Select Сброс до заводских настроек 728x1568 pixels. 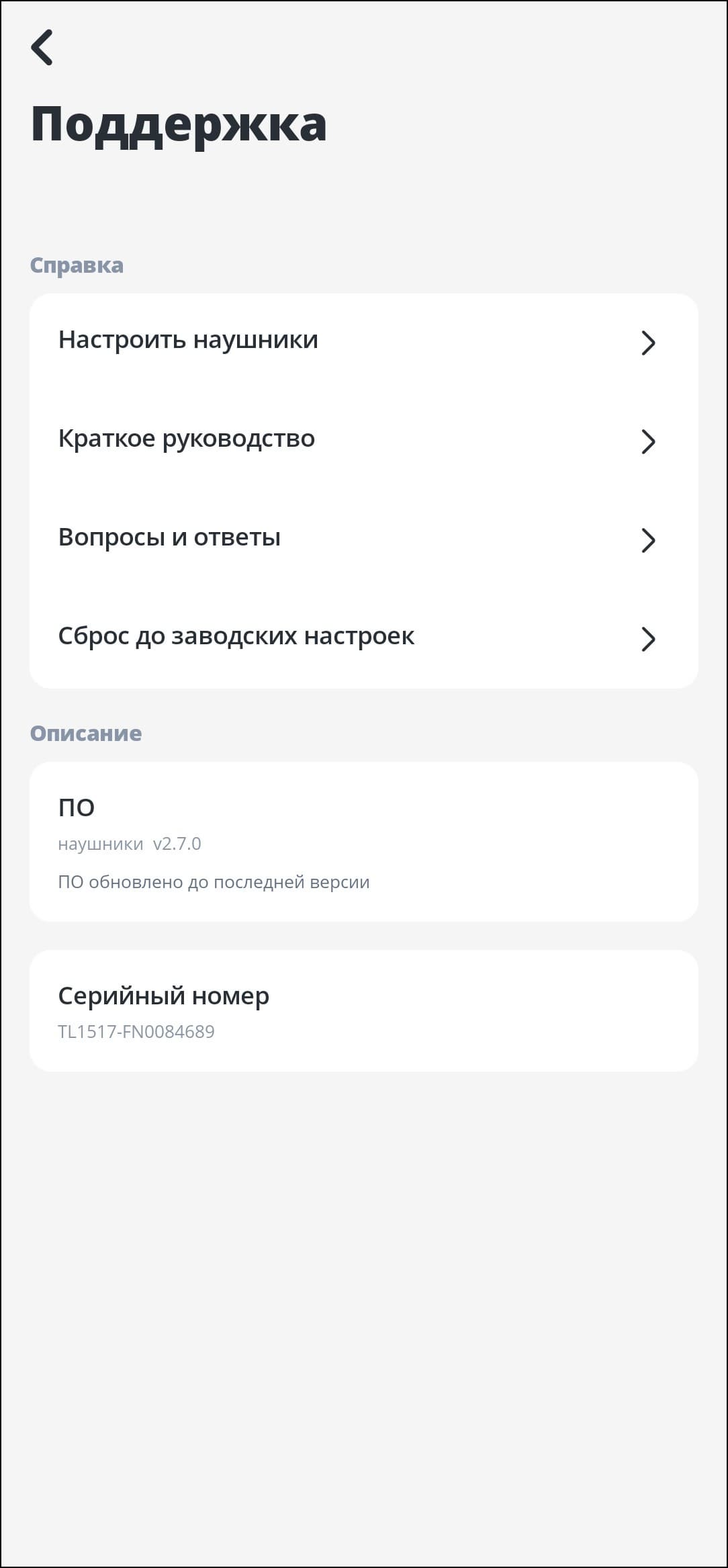point(363,638)
